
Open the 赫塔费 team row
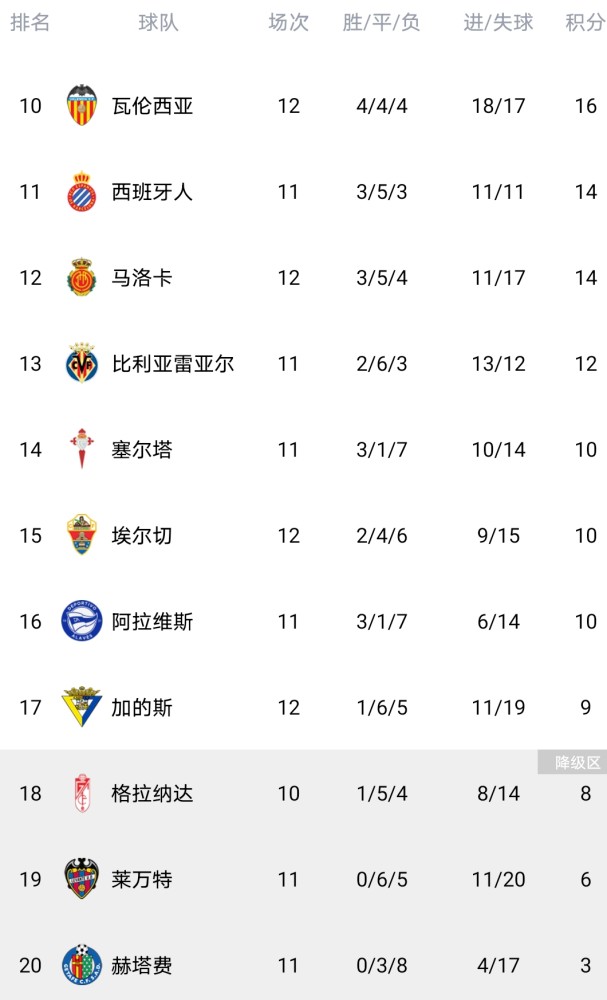(304, 961)
